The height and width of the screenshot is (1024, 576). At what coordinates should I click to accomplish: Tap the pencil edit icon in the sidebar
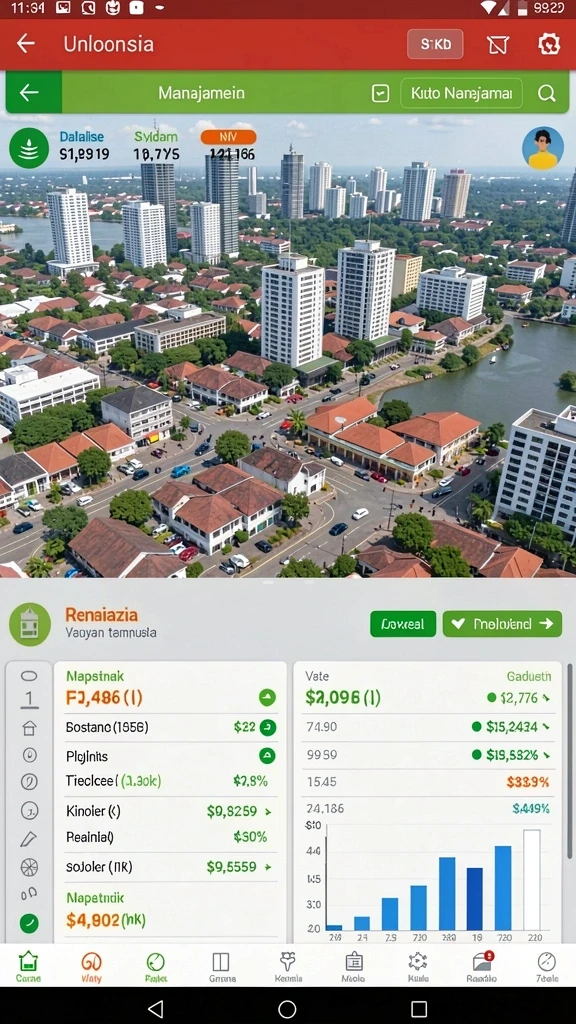29,839
